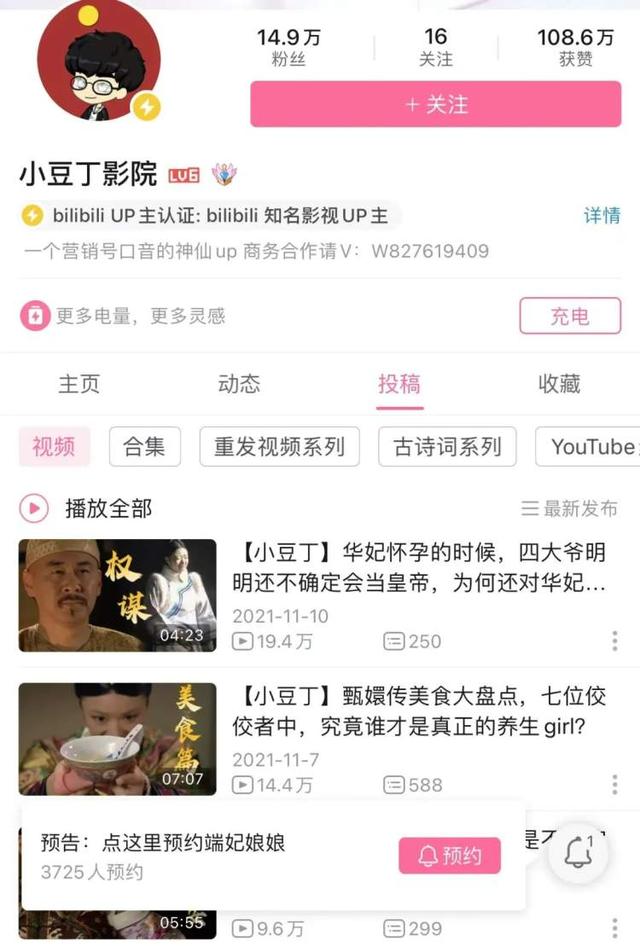Viewport: 640px width, 946px height.
Task: Filter by 古诗词系列
Action: (x=447, y=447)
